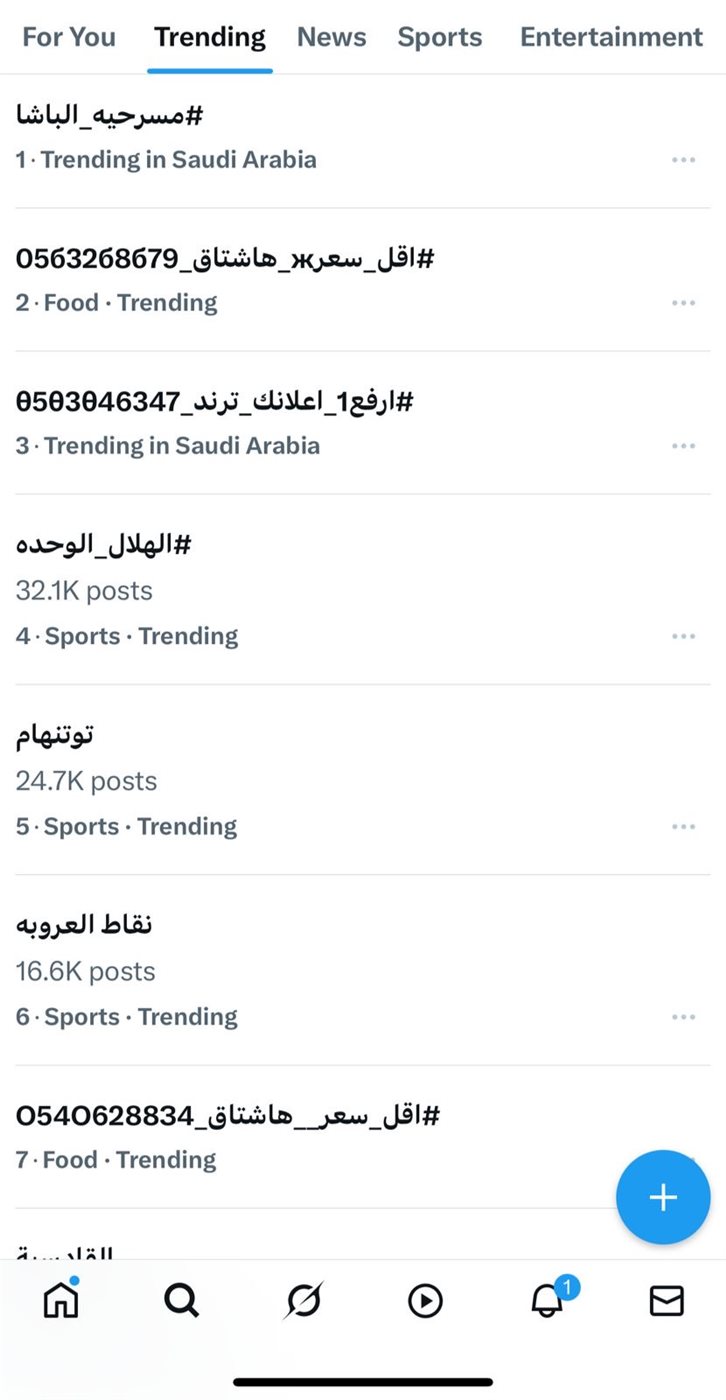Open direct messages envelope
This screenshot has height=1400, width=726.
(667, 1300)
